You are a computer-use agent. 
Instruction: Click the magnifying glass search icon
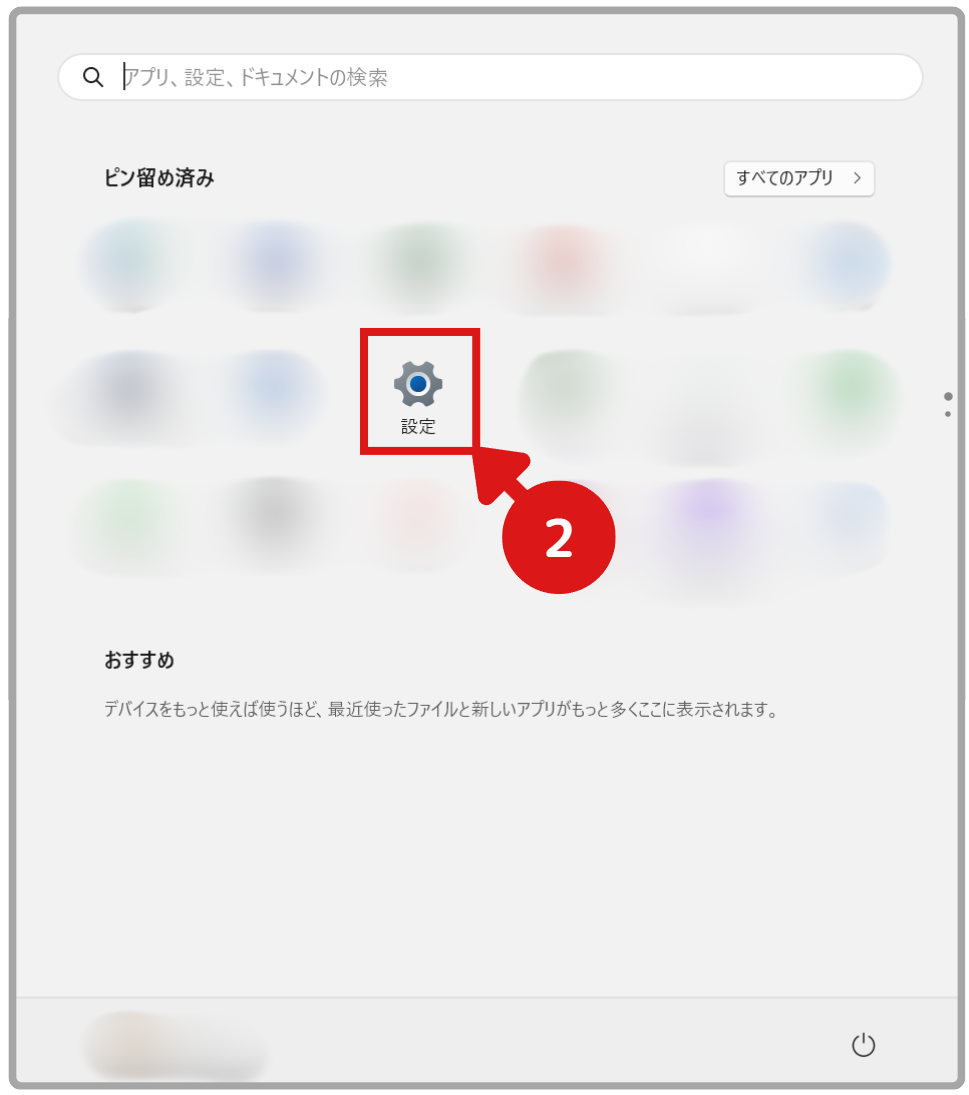[x=93, y=76]
